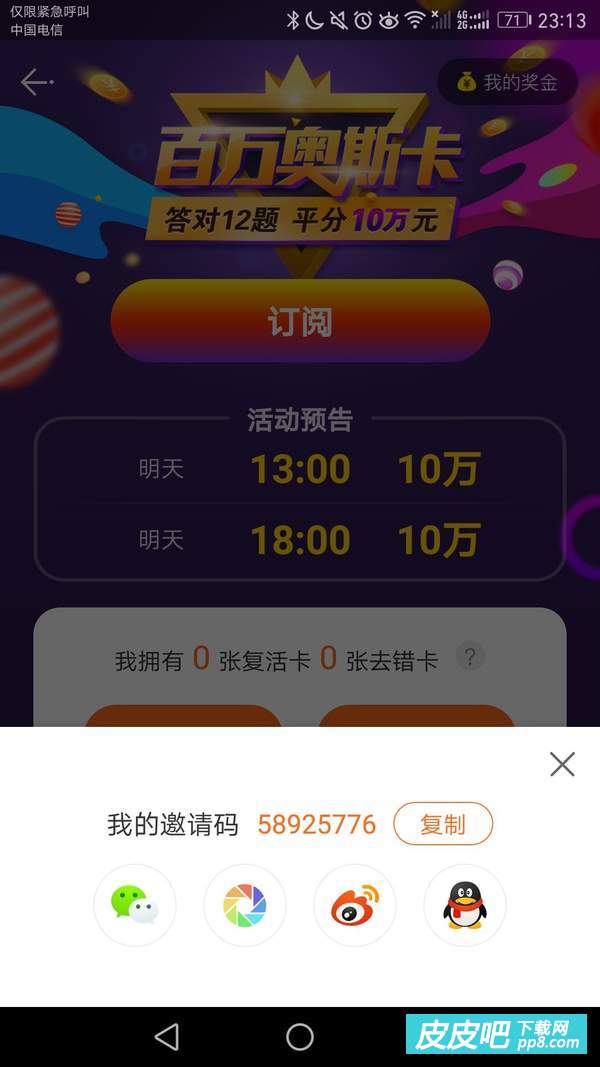Share invite code to Weibo
This screenshot has height=1067, width=600.
coord(355,905)
